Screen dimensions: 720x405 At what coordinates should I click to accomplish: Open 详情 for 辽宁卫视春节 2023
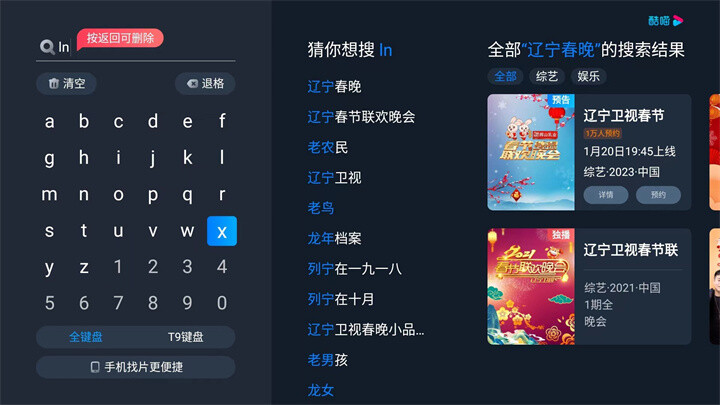[606, 195]
